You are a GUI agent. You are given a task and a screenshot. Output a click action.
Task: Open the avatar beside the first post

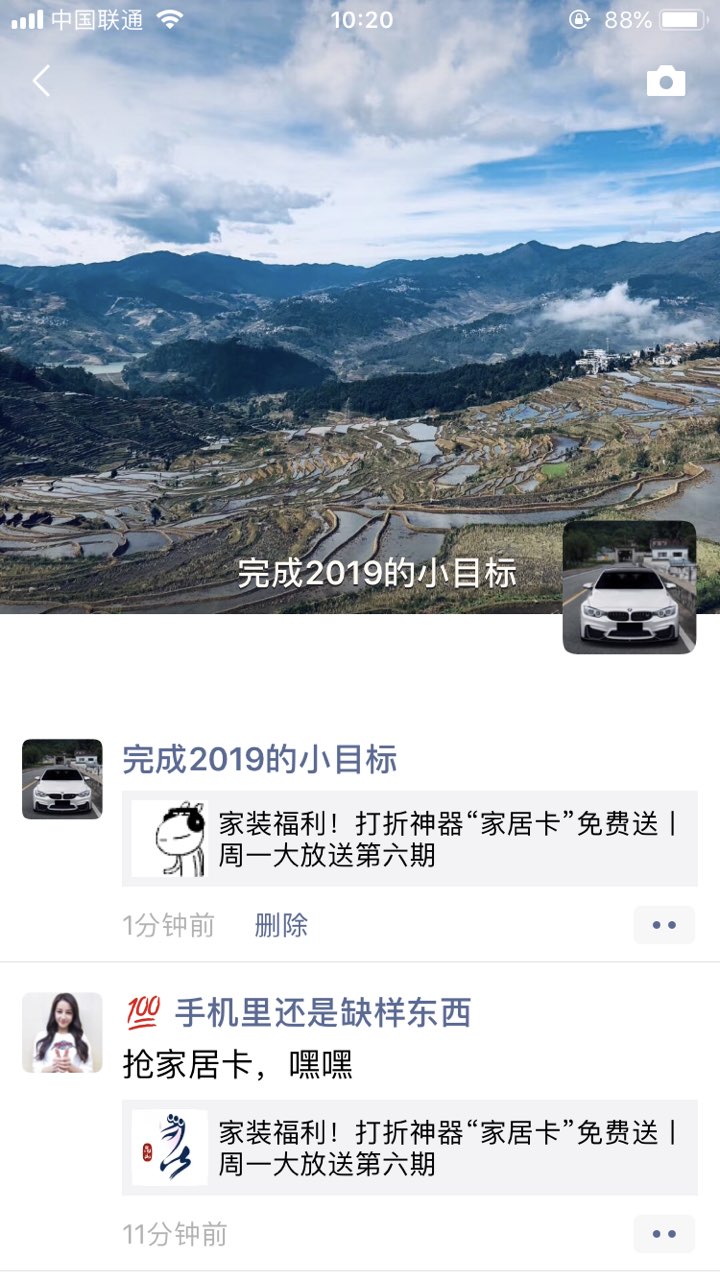pos(62,779)
